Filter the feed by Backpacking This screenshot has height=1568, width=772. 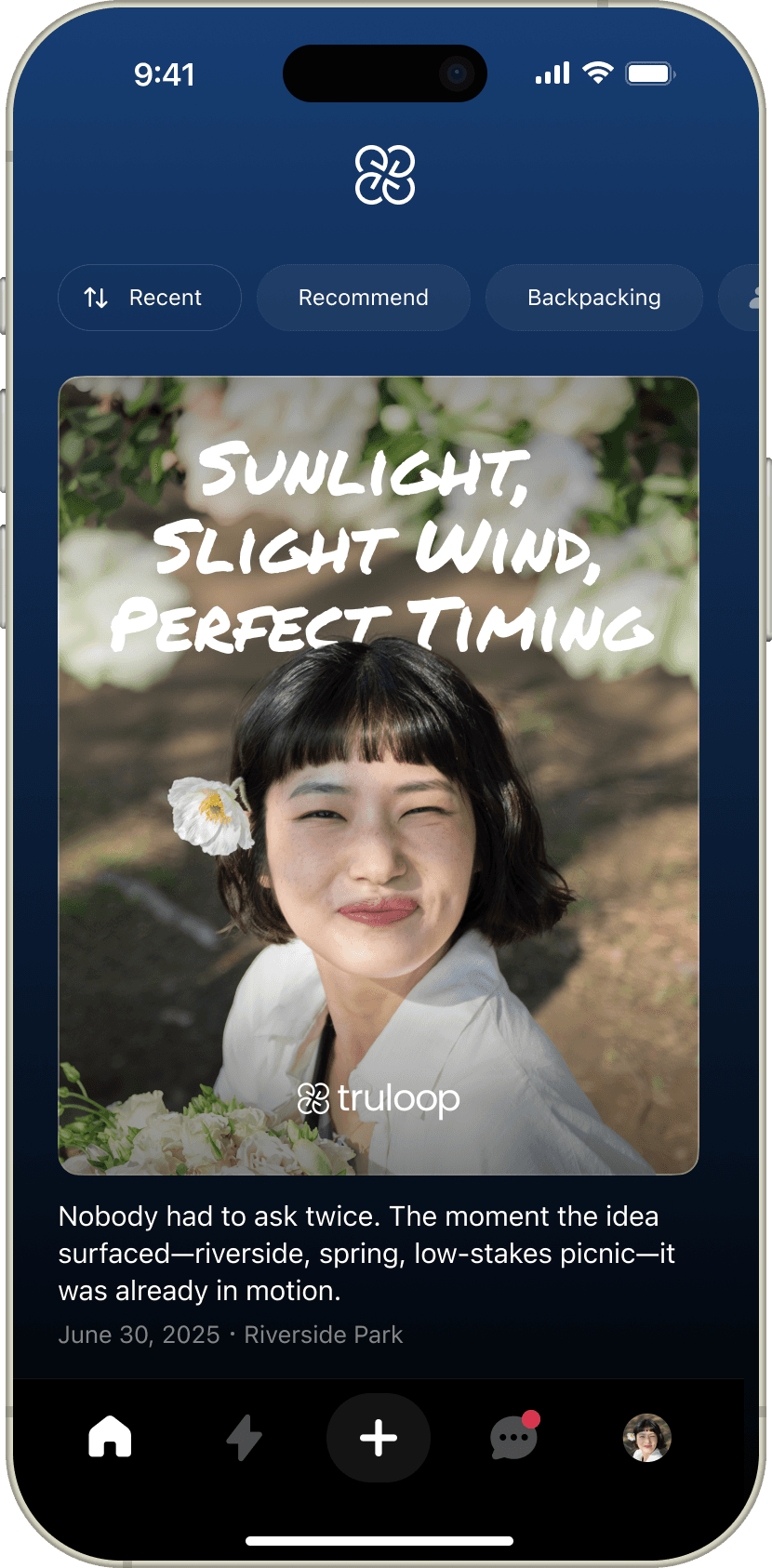(x=593, y=298)
